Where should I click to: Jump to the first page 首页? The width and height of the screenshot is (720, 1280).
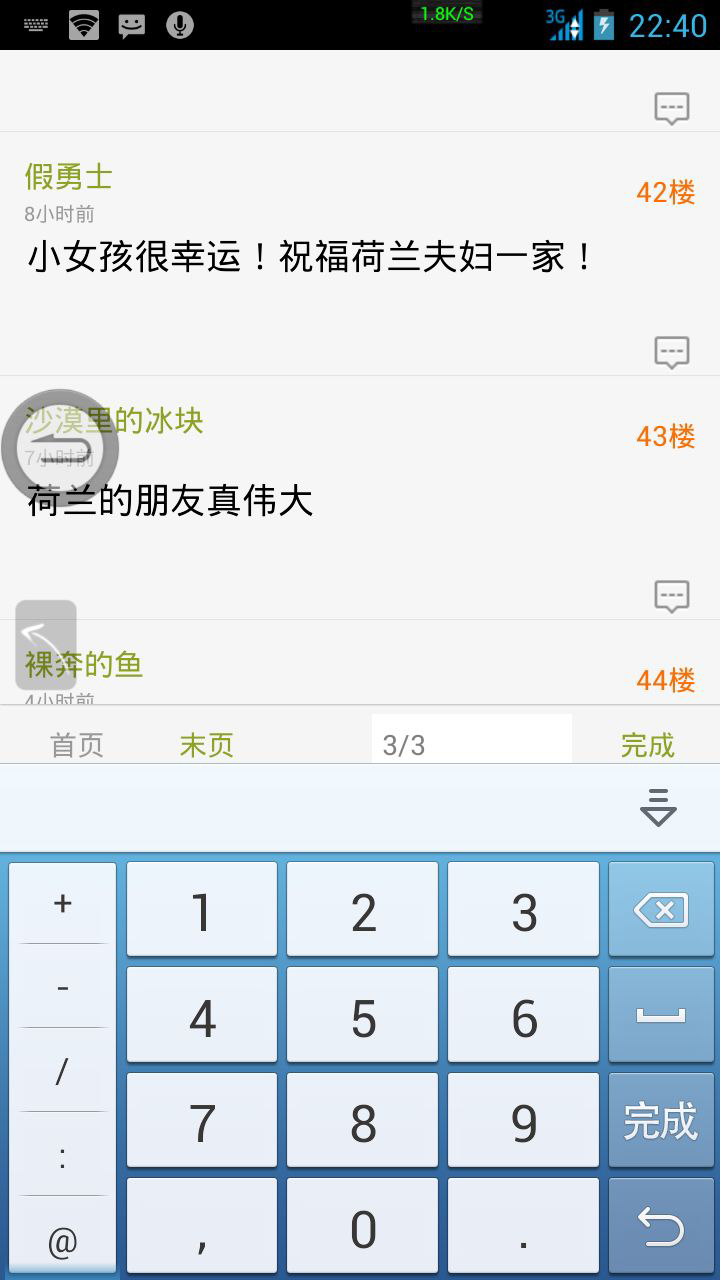point(77,745)
